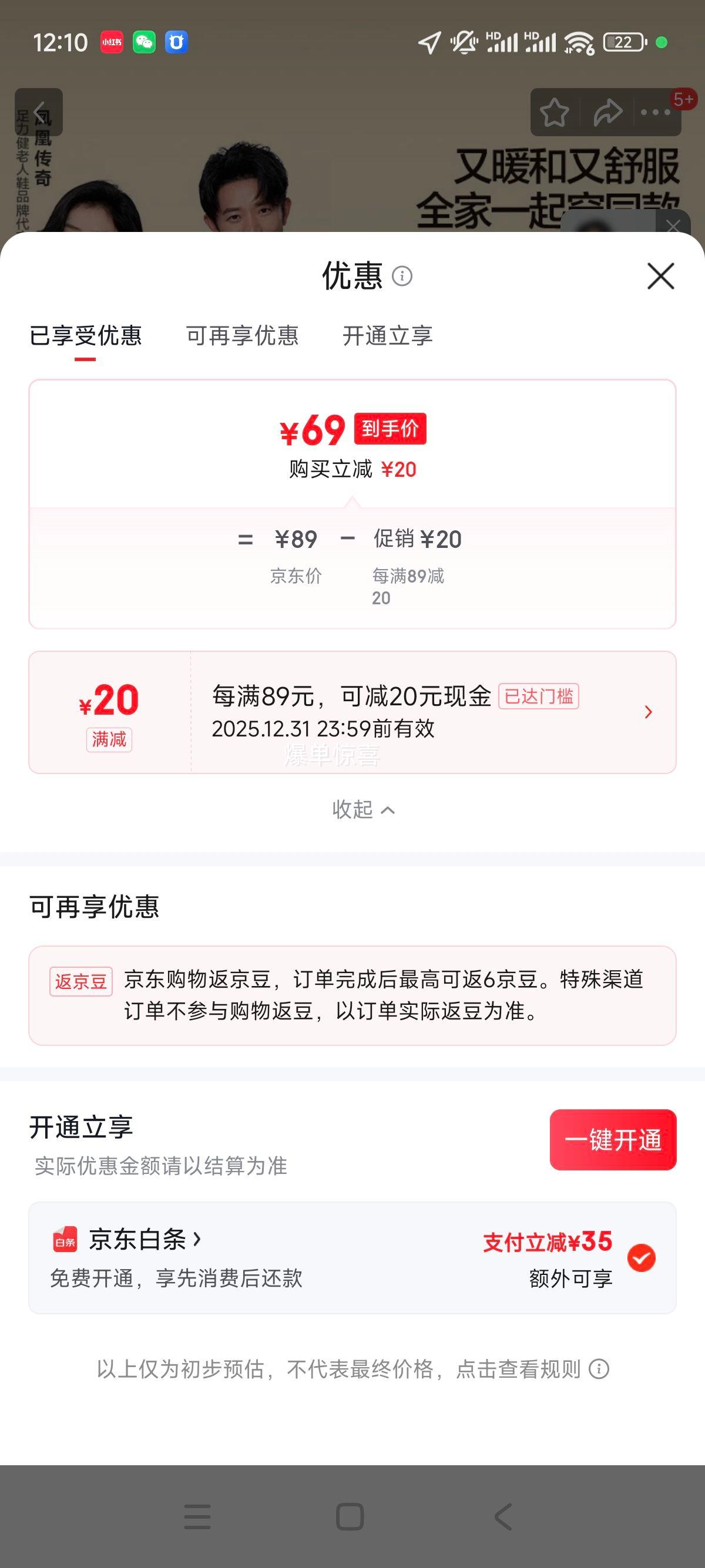Tap the 一键开通 button
Screen dimensions: 705x1568
[x=612, y=1140]
